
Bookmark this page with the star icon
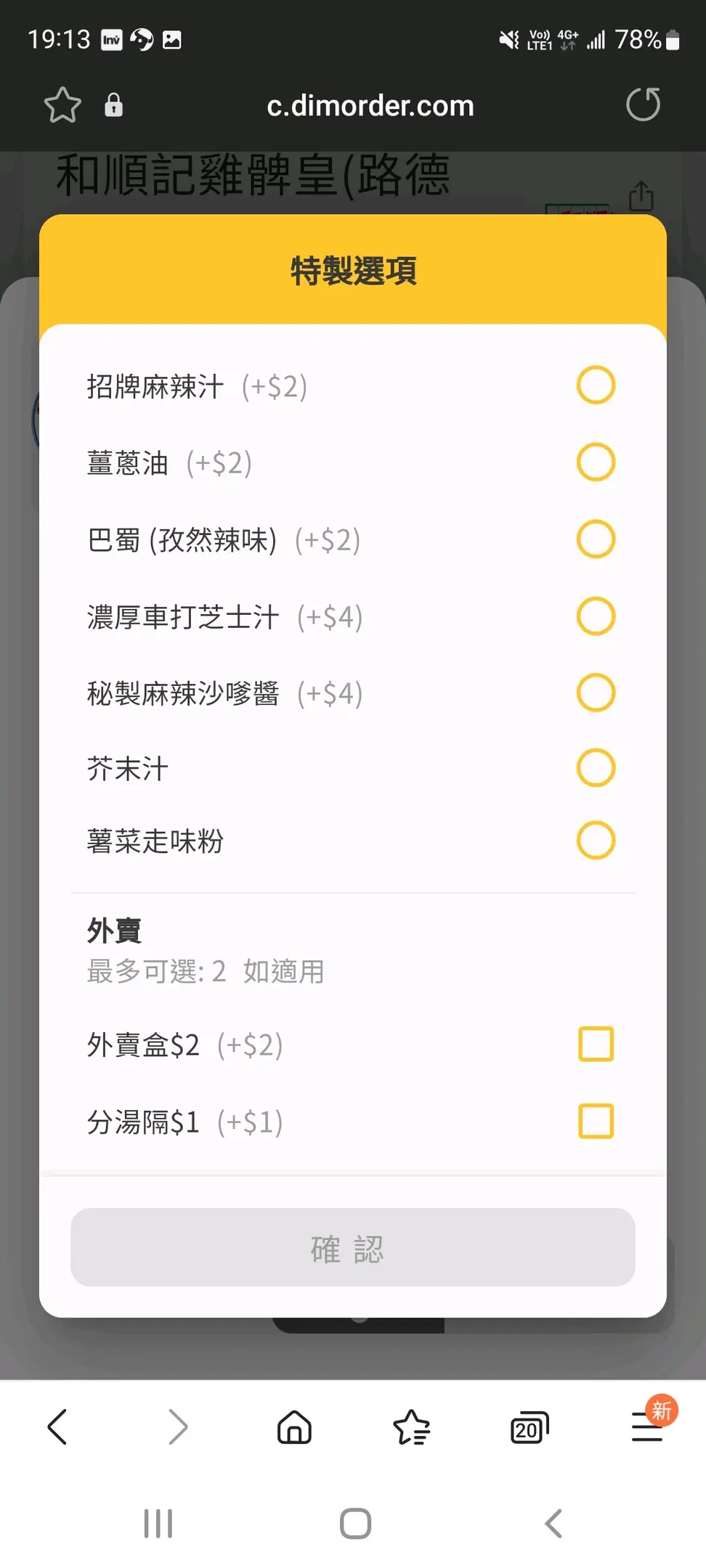tap(62, 105)
